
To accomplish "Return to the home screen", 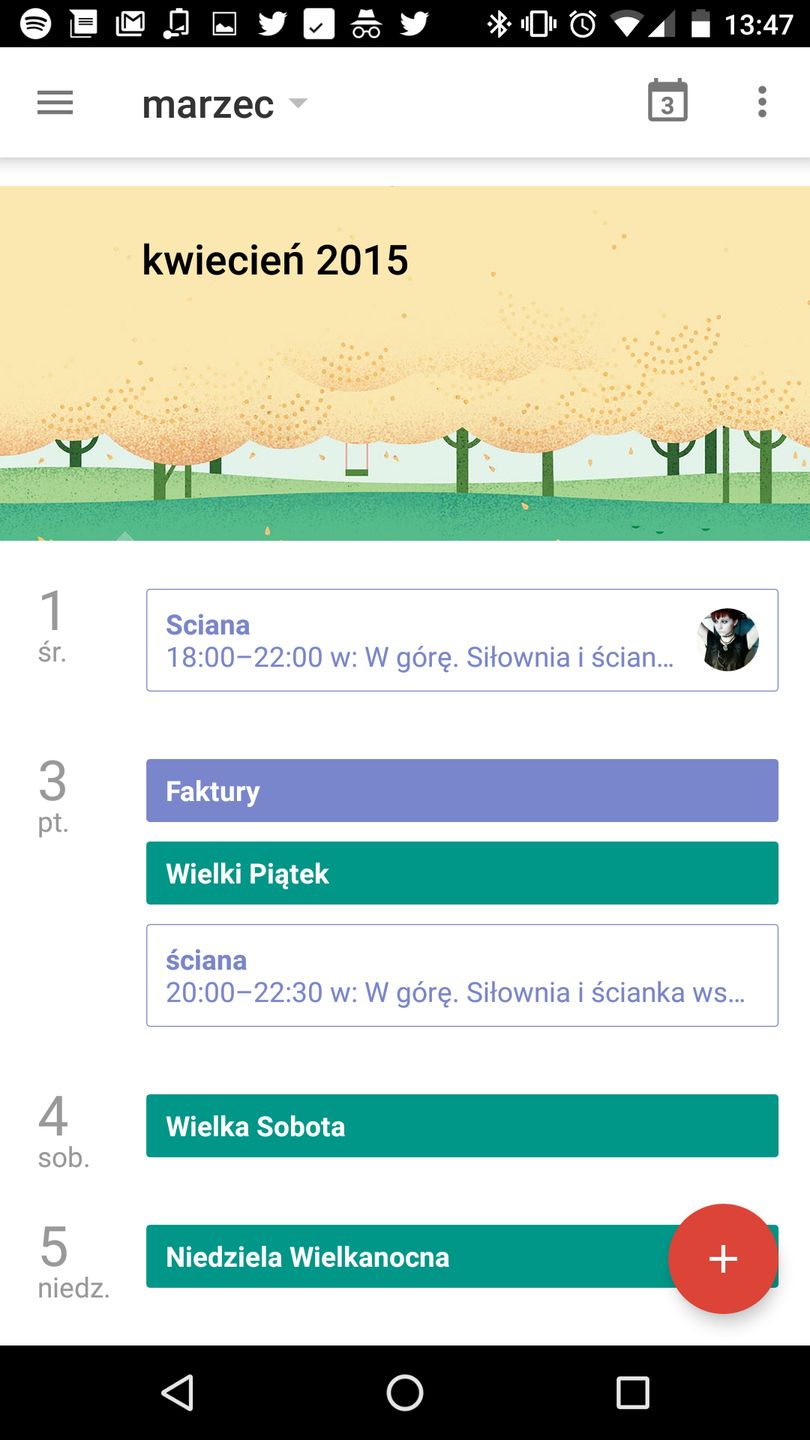I will (405, 1392).
